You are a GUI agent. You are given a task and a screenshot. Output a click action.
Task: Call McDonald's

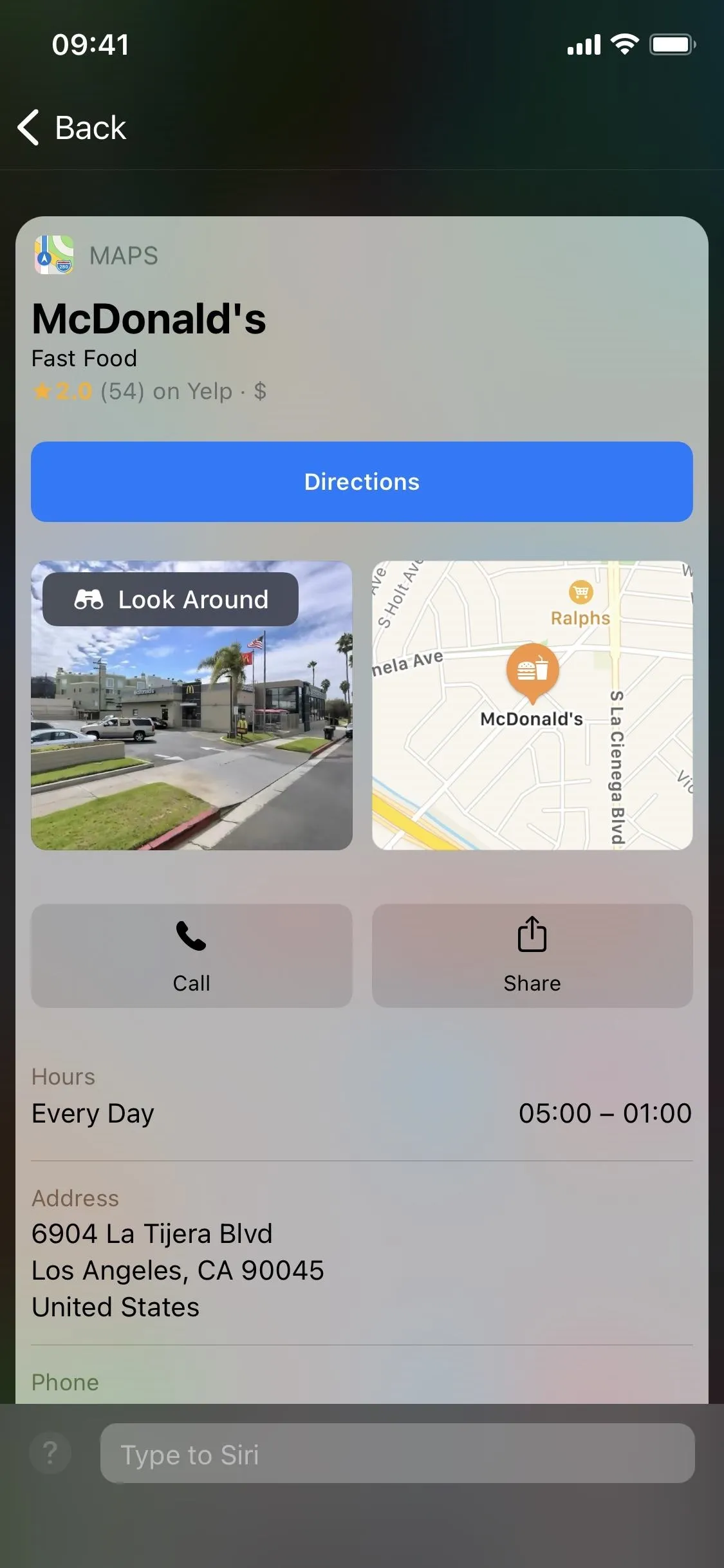(192, 956)
